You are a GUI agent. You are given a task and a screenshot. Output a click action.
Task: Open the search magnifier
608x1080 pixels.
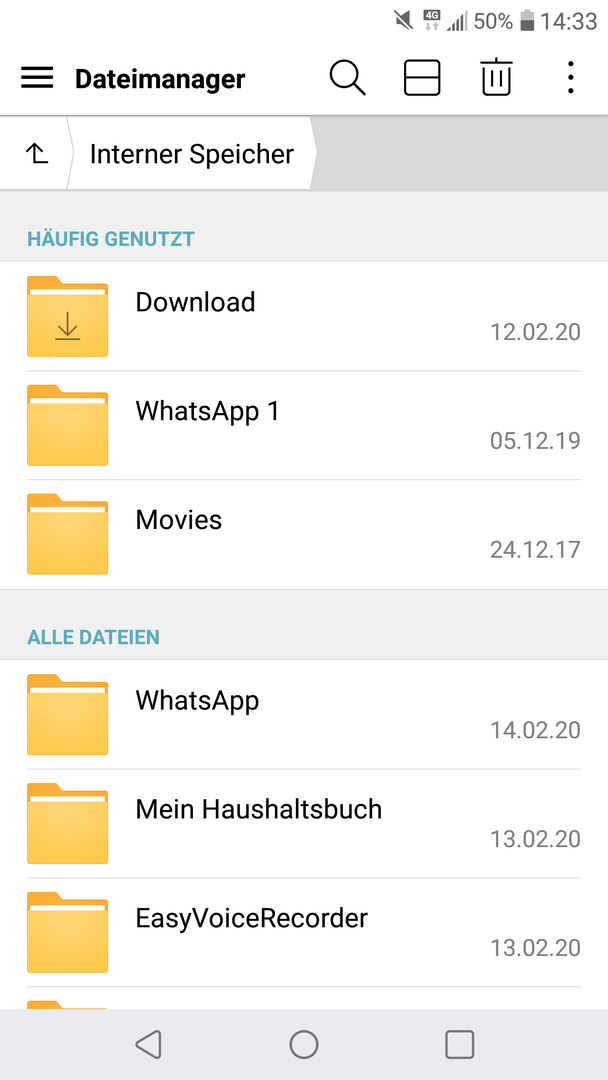(x=348, y=78)
